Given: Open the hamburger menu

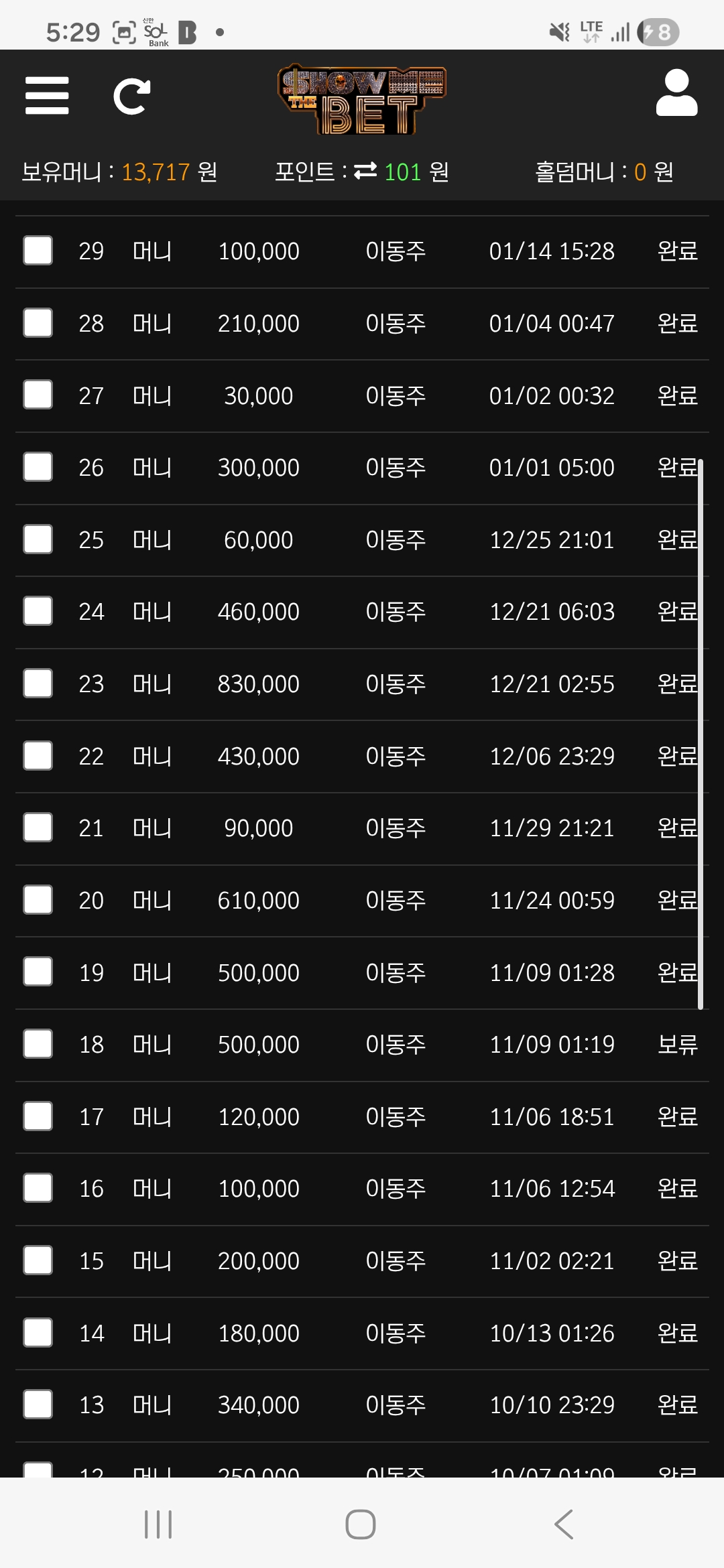Looking at the screenshot, I should tap(47, 95).
